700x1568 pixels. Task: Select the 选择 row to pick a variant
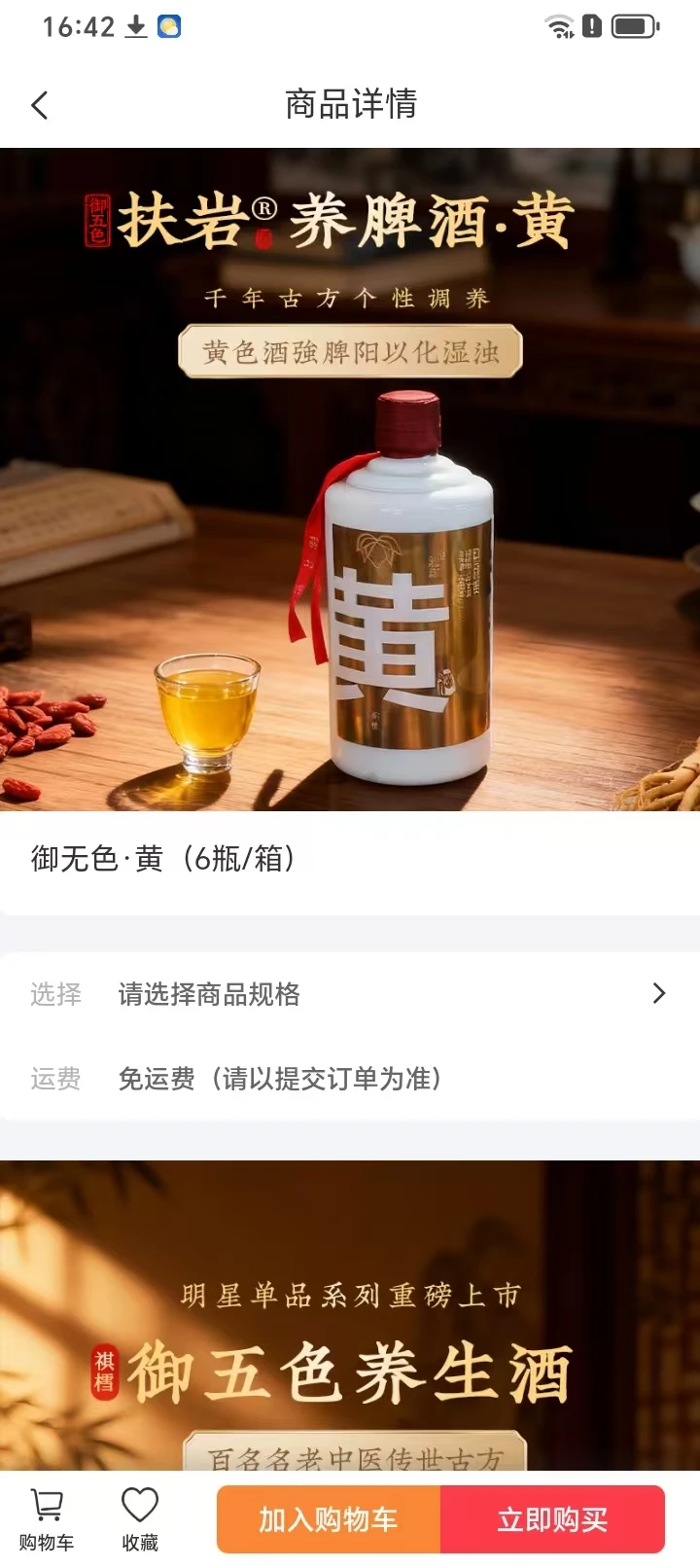(x=55, y=994)
